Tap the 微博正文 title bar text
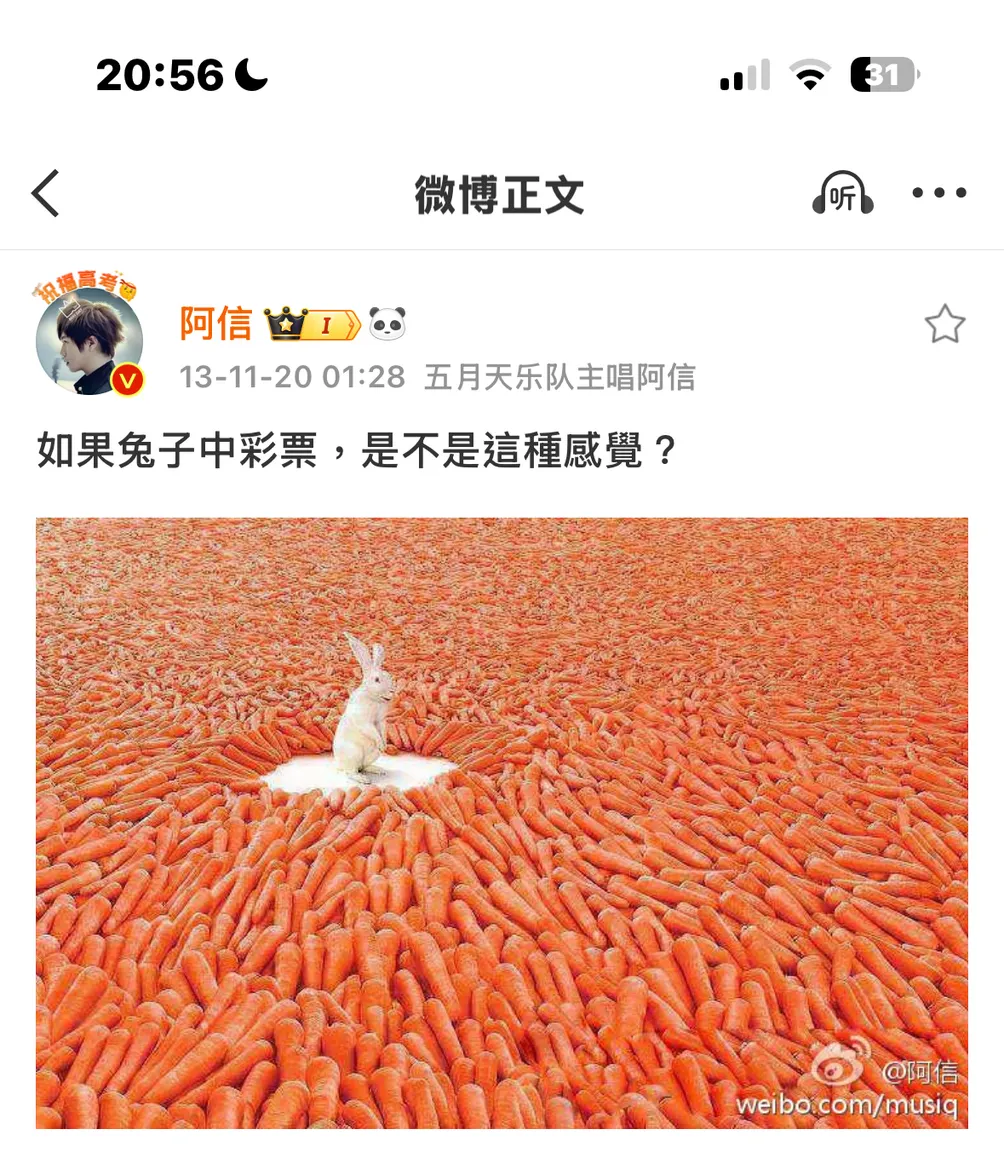This screenshot has width=1004, height=1157. 499,191
